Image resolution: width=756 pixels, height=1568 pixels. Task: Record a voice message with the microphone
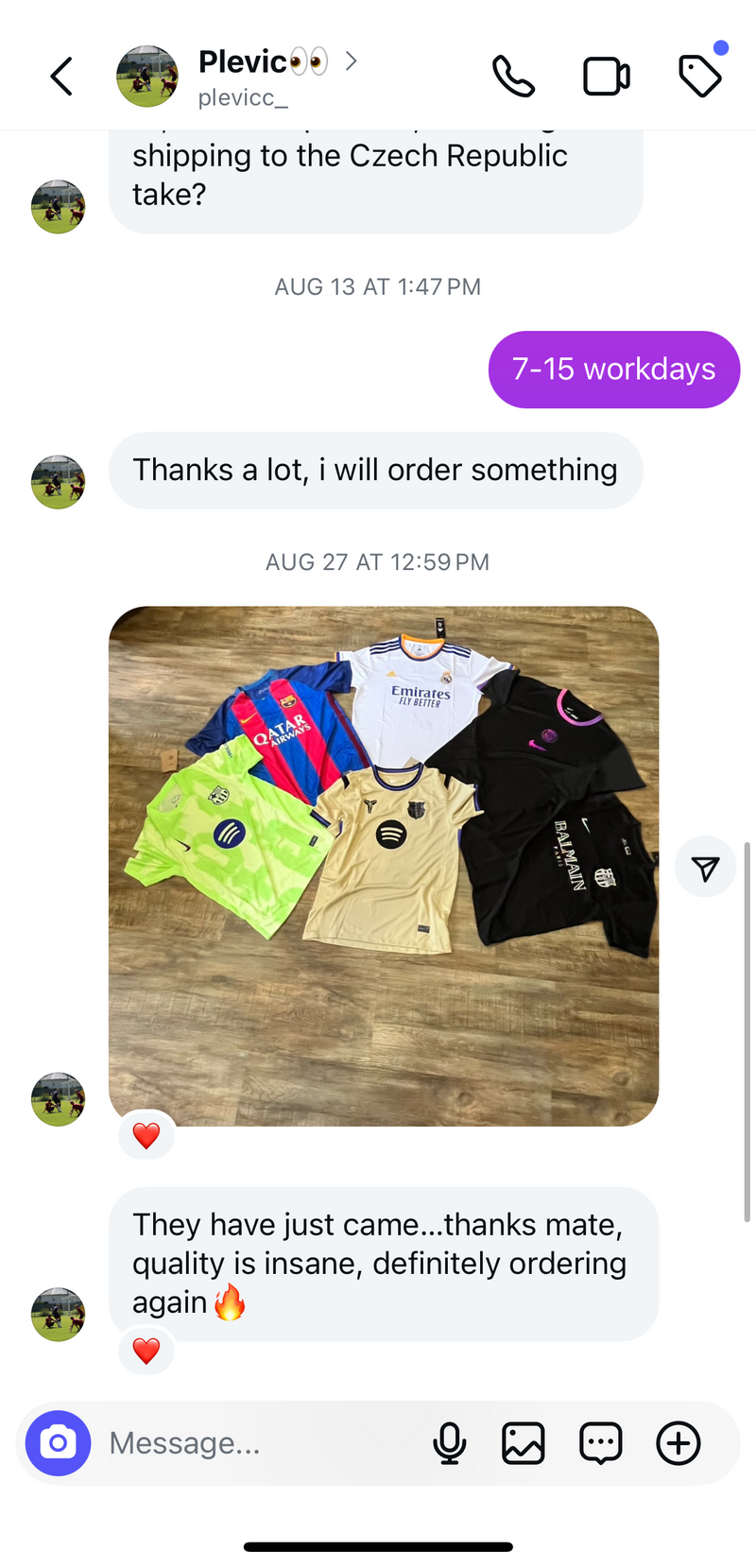pos(450,1443)
